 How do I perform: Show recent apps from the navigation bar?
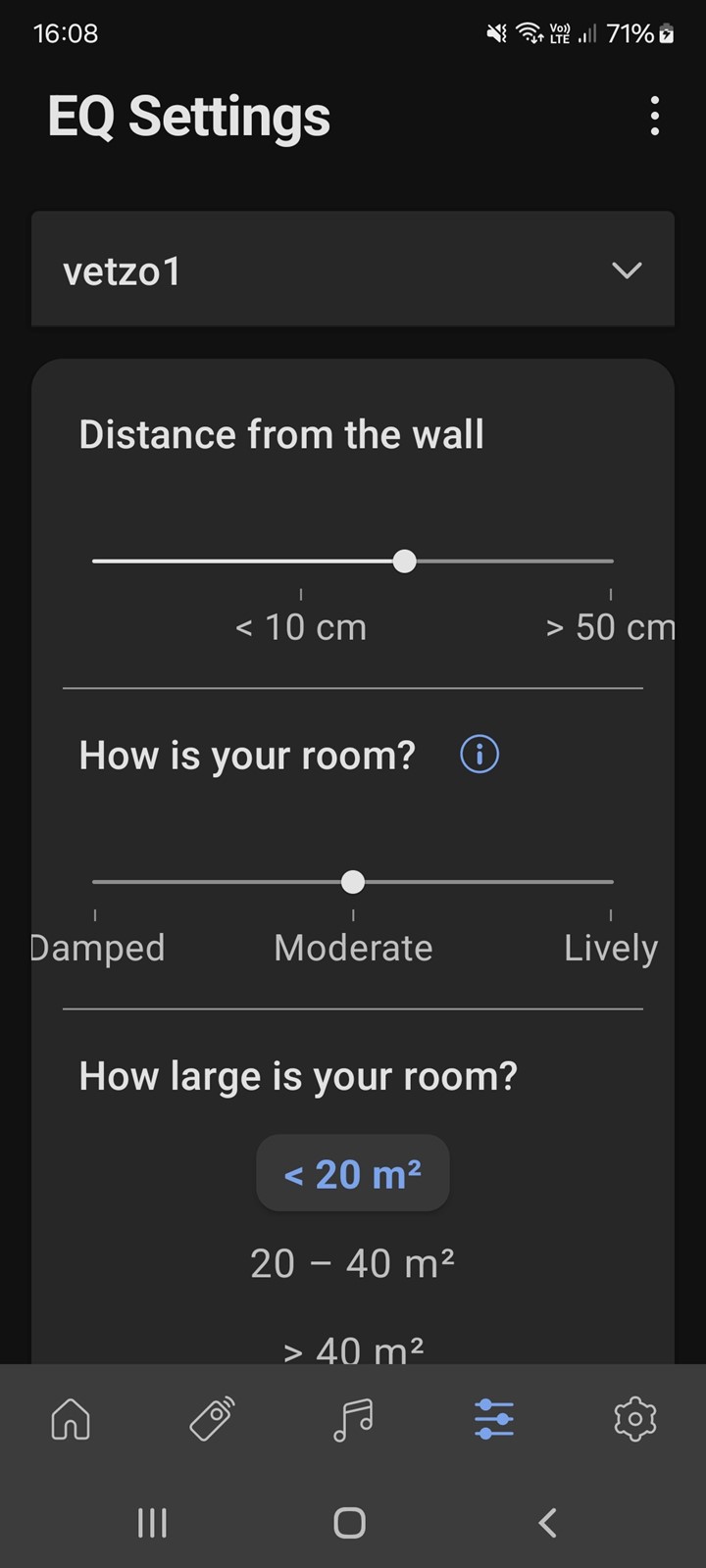coord(152,1522)
